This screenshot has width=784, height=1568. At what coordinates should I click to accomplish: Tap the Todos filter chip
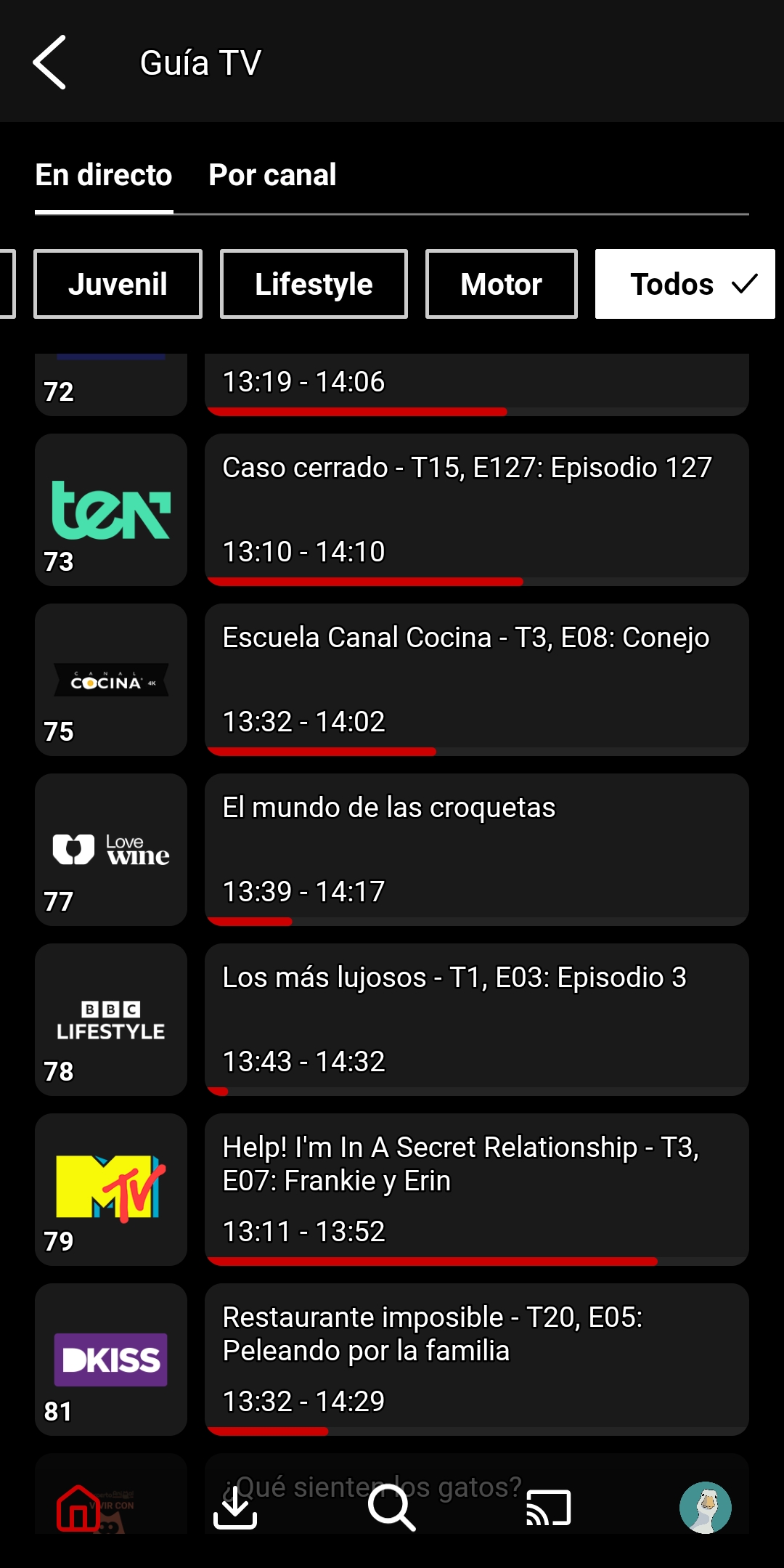pos(685,284)
